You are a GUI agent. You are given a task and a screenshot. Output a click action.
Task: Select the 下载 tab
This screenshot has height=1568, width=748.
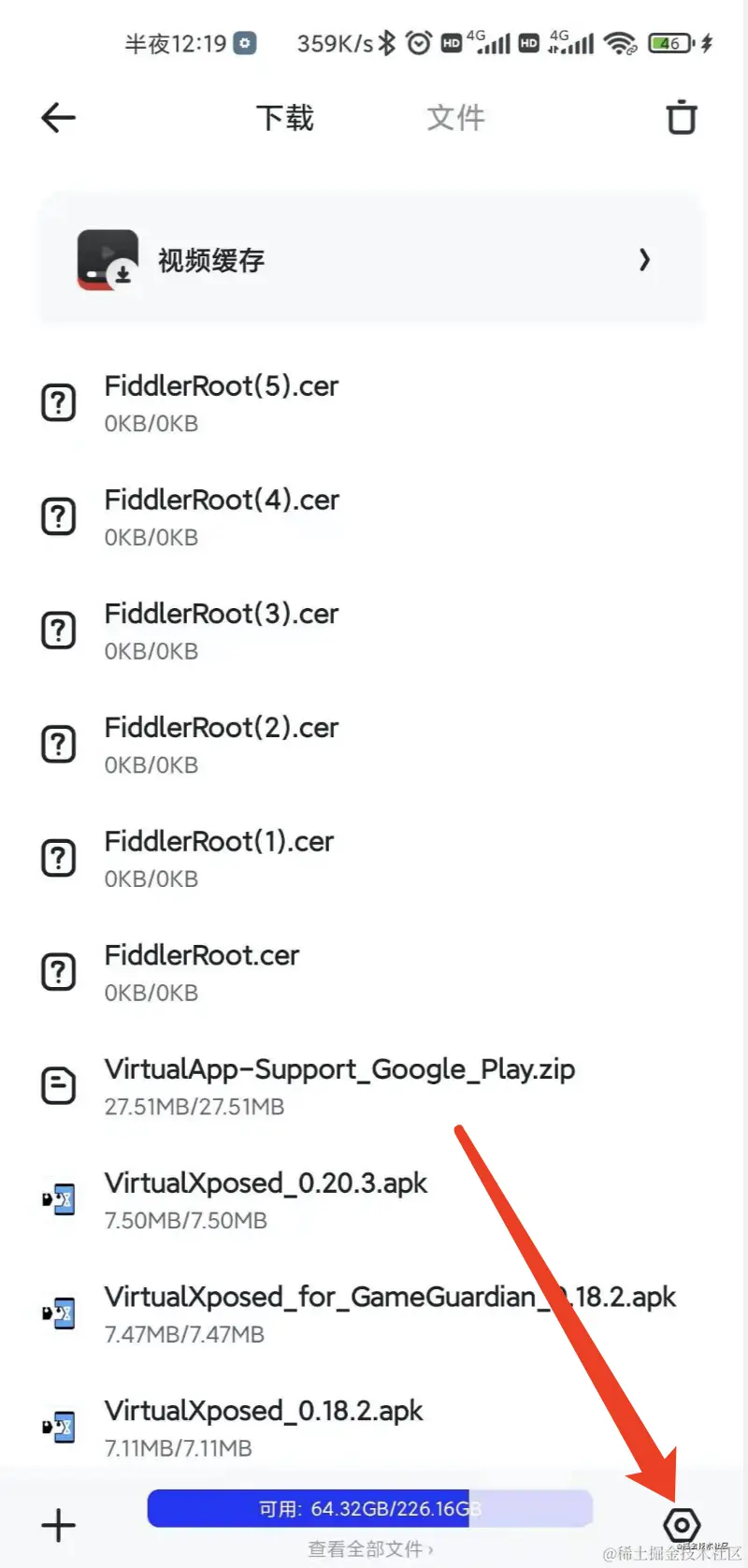pos(285,118)
